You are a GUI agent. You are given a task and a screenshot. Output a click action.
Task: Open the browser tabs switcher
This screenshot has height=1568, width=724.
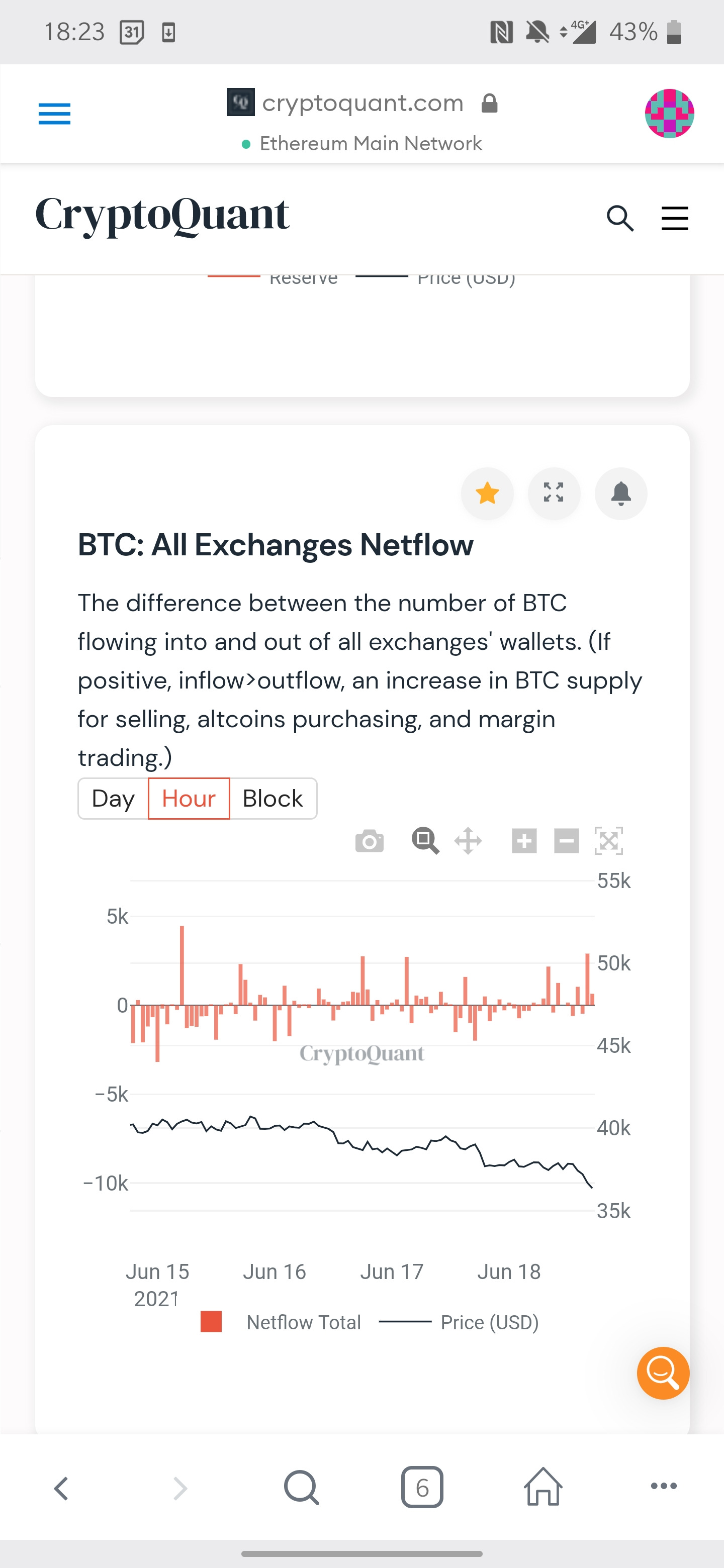pos(422,1487)
